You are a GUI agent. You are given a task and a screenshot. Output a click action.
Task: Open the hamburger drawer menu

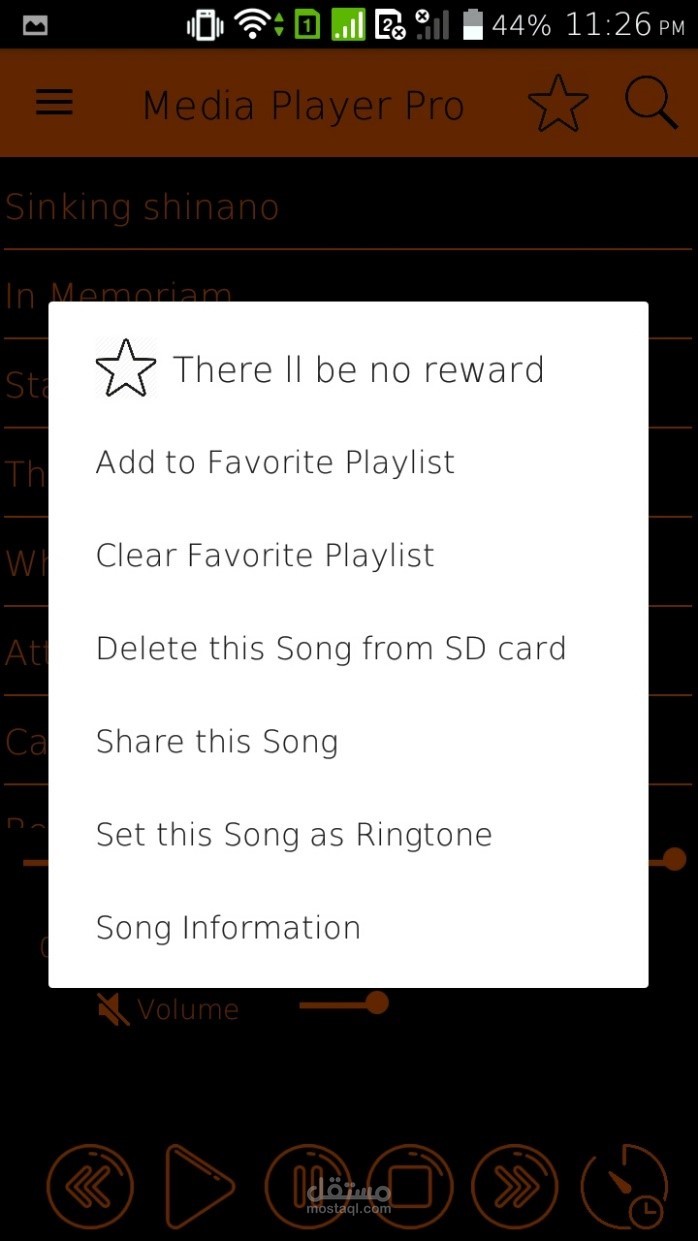pyautogui.click(x=54, y=103)
